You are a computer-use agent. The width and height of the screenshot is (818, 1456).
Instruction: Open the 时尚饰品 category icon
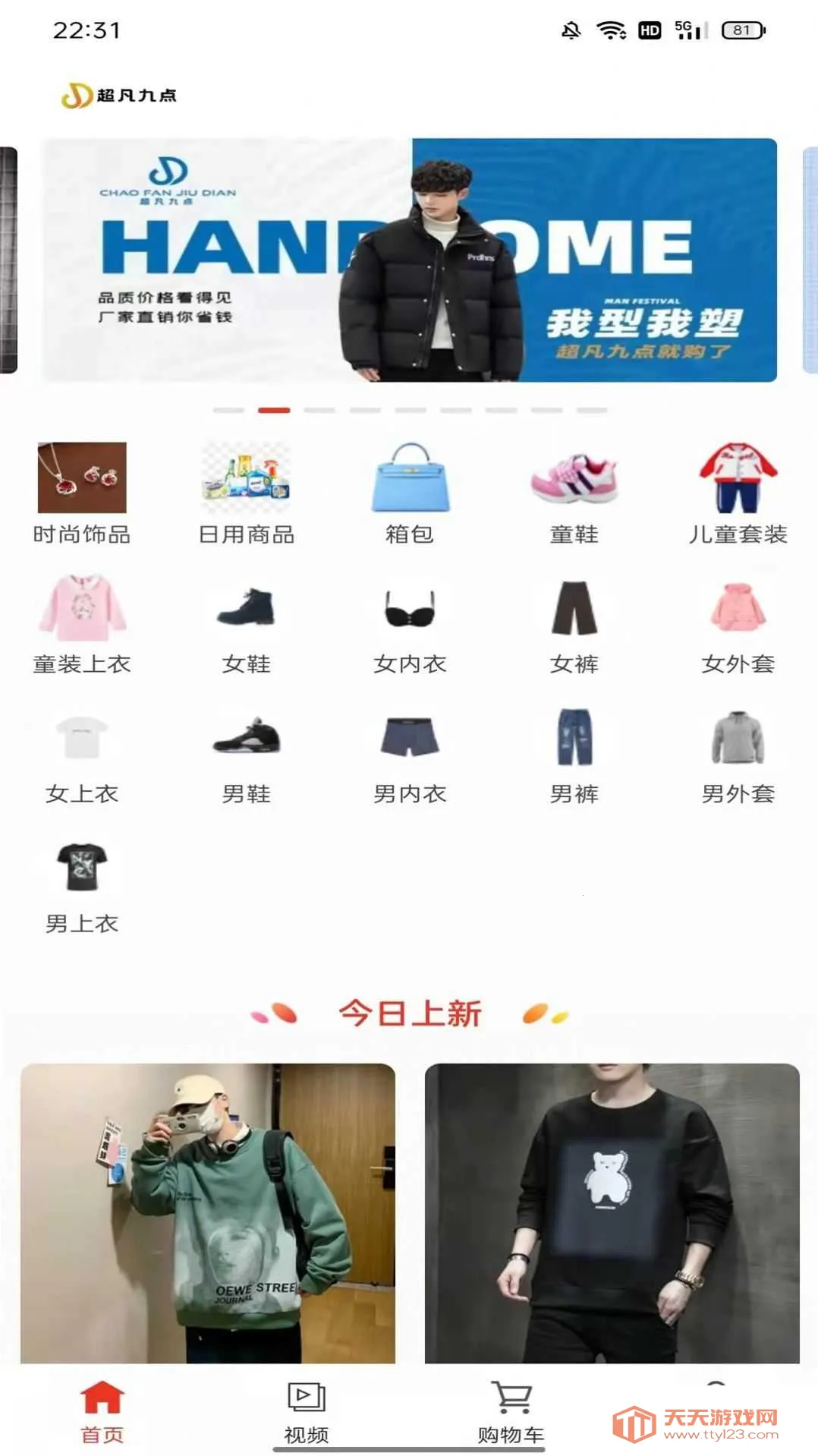point(82,478)
